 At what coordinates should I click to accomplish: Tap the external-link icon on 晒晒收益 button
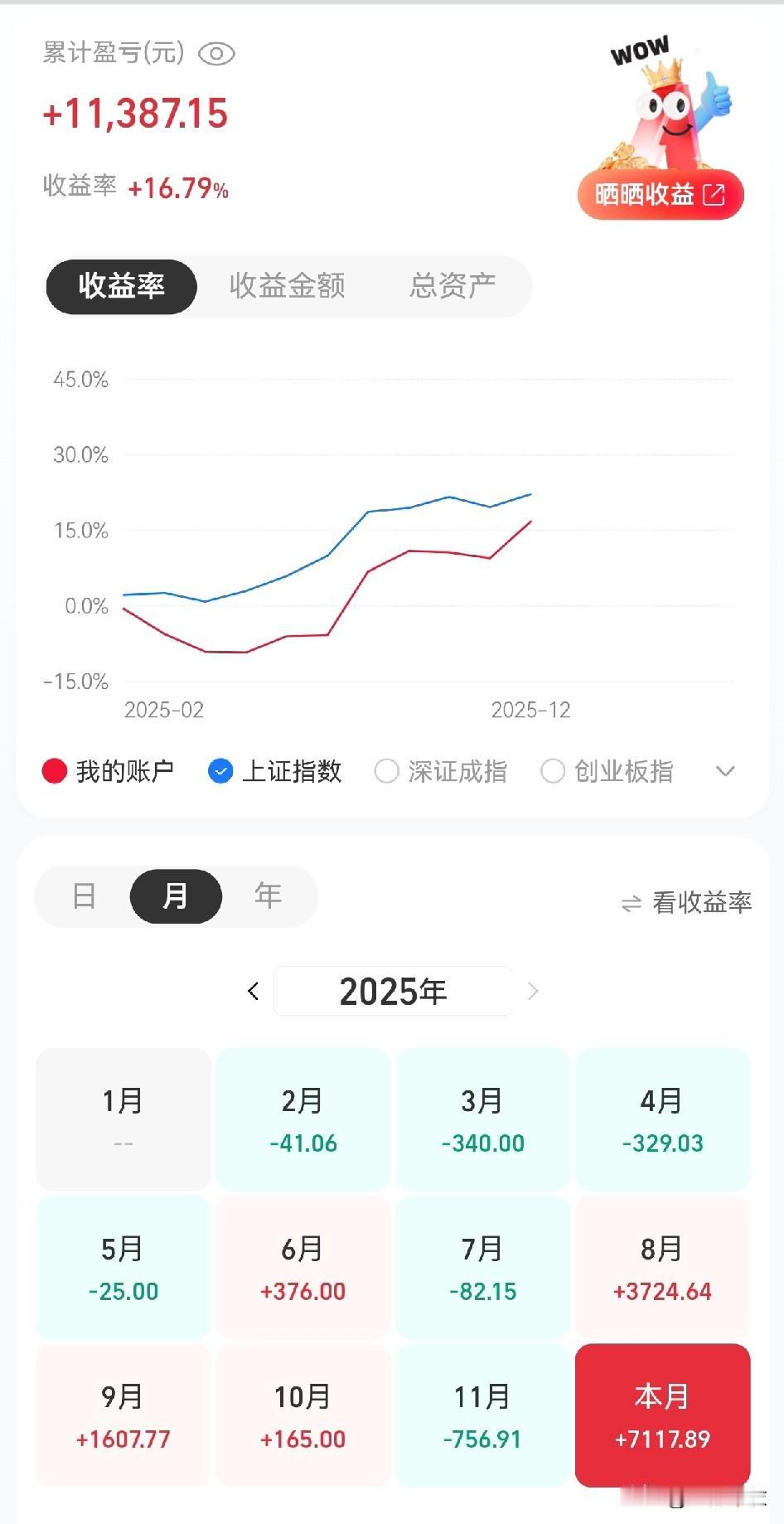point(714,193)
